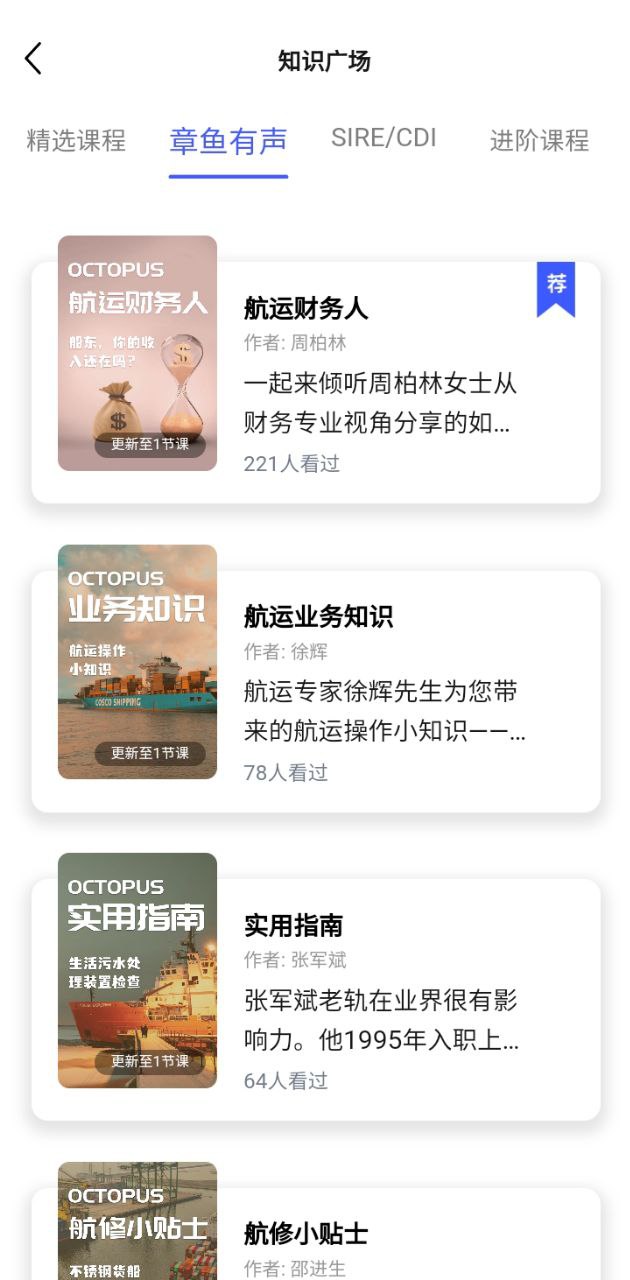Switch to the SIRE/CDI tab
630x1280 pixels.
click(x=384, y=138)
